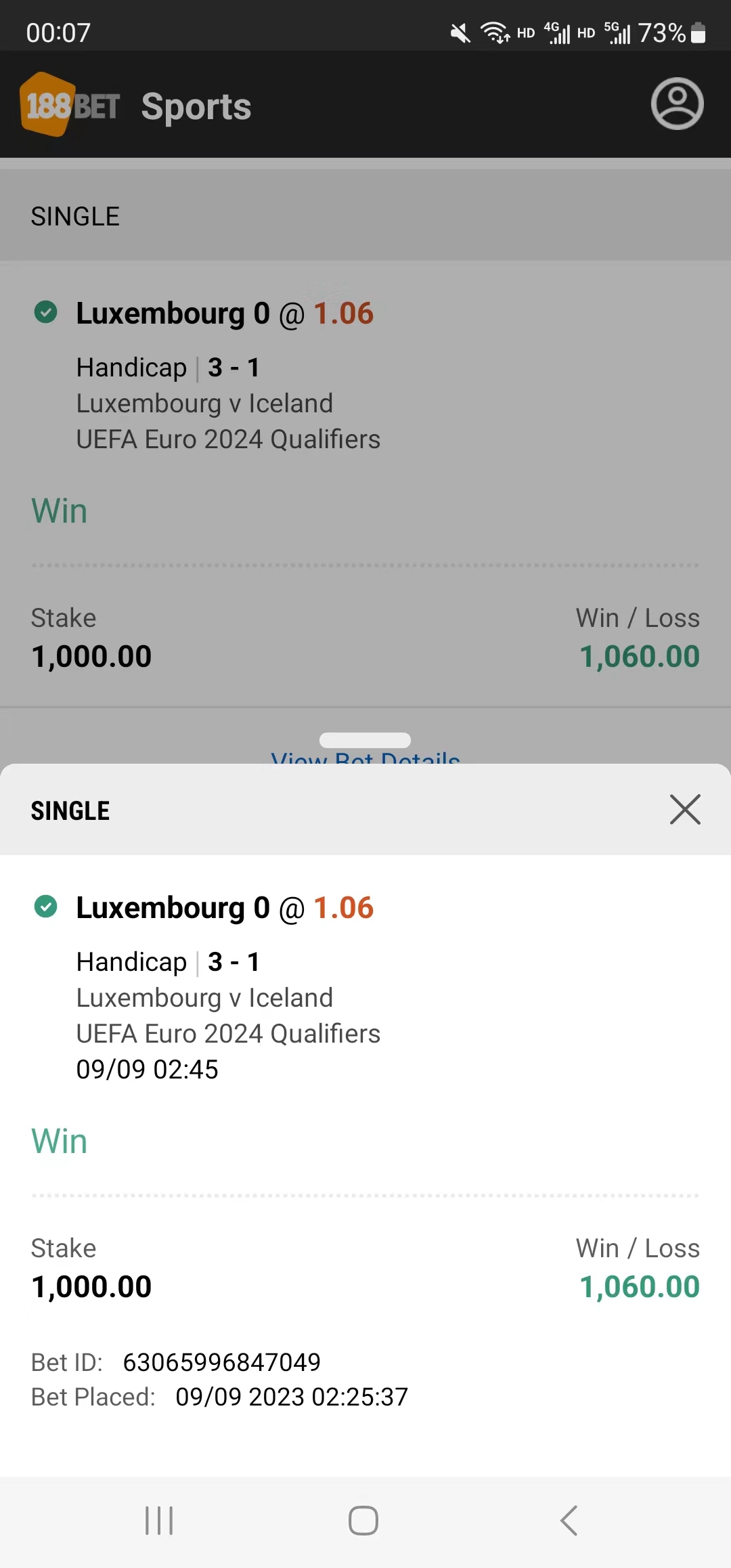731x1568 pixels.
Task: Open recent apps view
Action: pos(160,1521)
